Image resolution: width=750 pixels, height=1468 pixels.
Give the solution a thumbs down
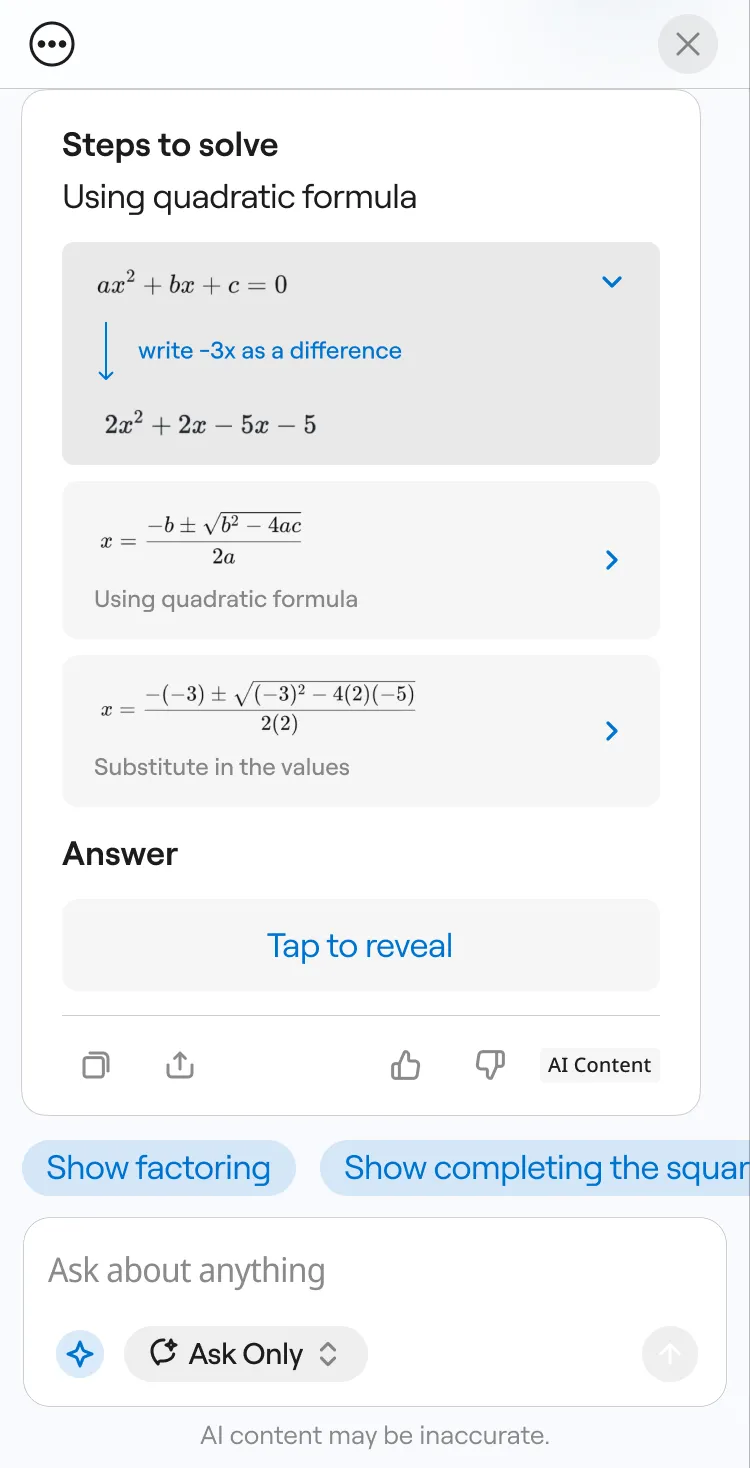[x=489, y=1065]
